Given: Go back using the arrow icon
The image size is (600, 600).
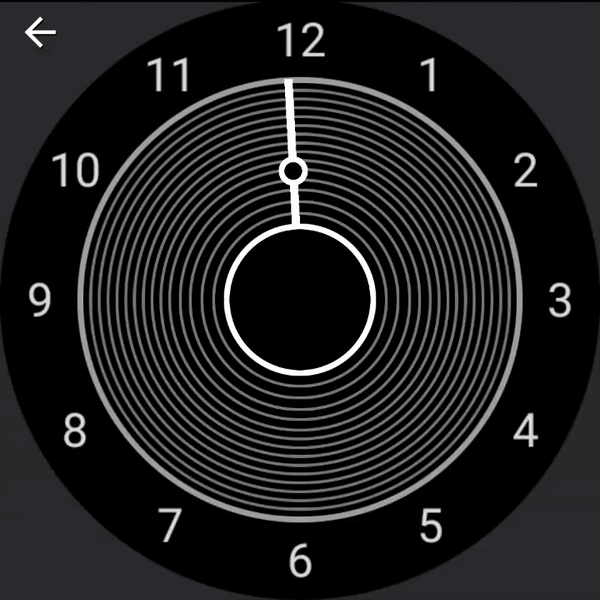Looking at the screenshot, I should [41, 33].
